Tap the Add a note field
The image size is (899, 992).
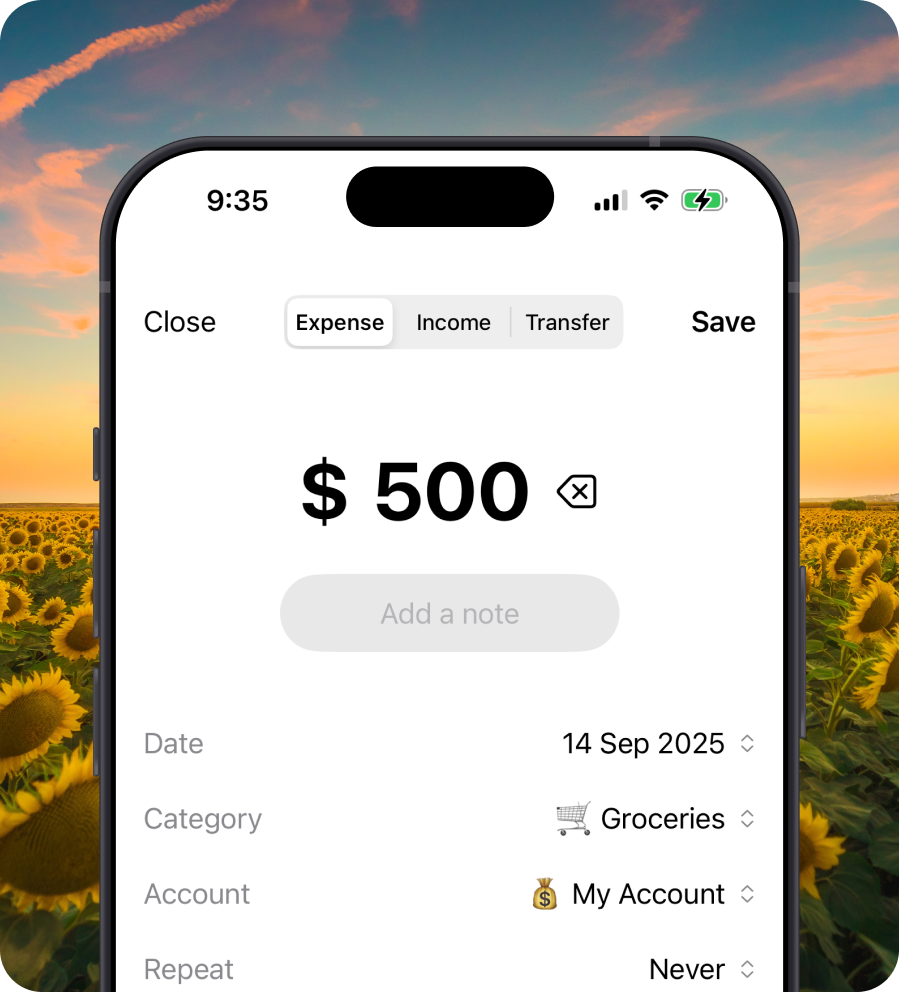pos(449,613)
